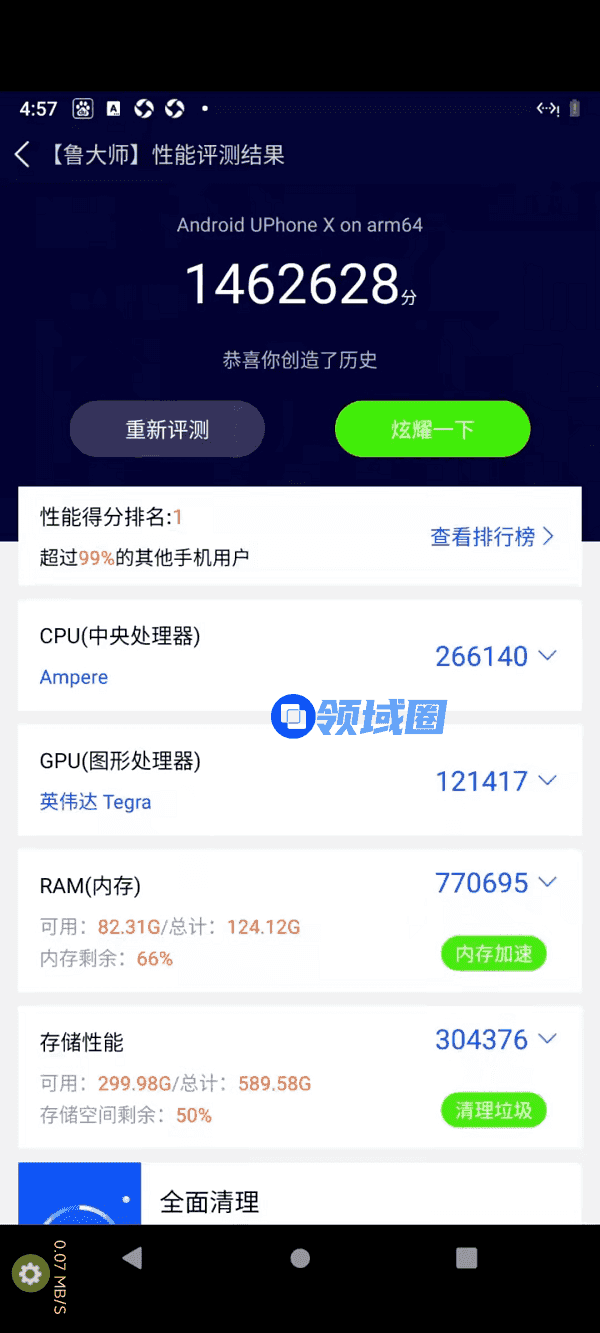The height and width of the screenshot is (1333, 600).
Task: Expand the CPU score details
Action: [x=546, y=656]
